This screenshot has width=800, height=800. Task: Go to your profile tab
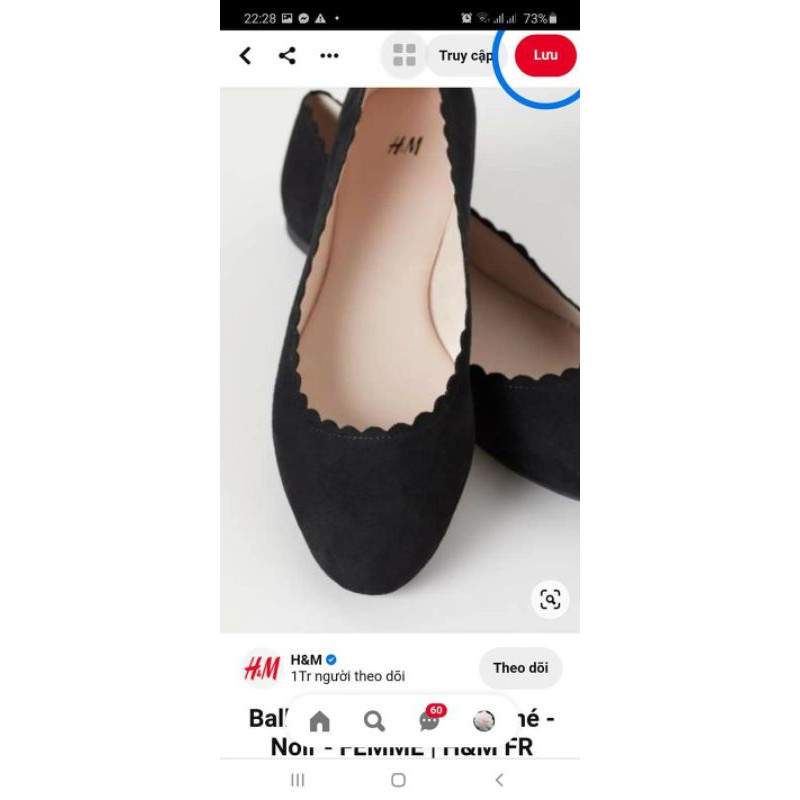[484, 721]
